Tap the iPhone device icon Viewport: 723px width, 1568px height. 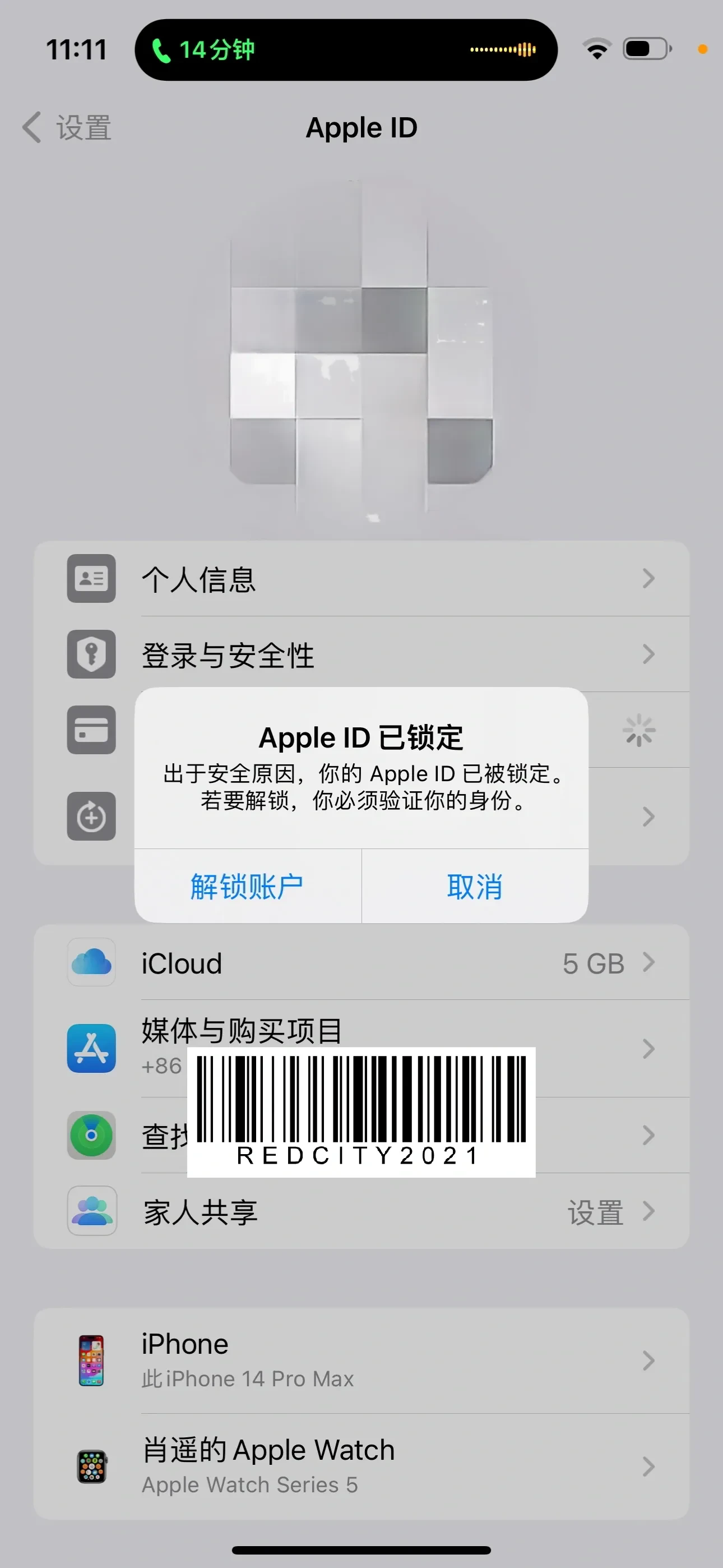pyautogui.click(x=91, y=1361)
